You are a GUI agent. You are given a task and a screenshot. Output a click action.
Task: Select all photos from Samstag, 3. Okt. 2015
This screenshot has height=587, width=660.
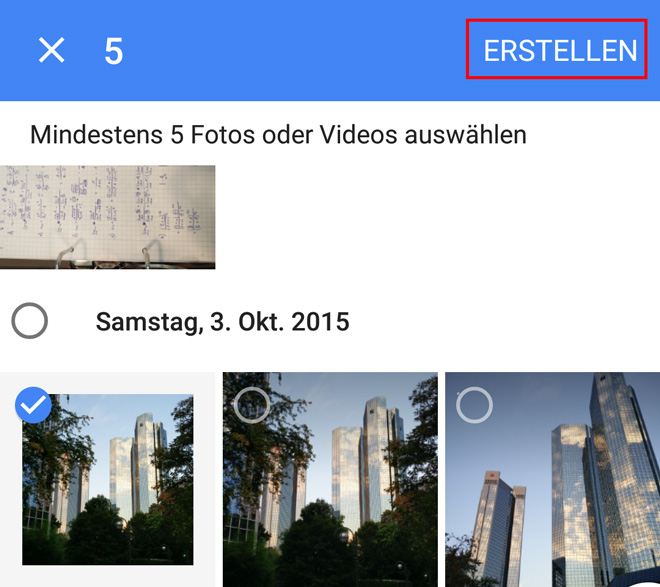[x=30, y=321]
